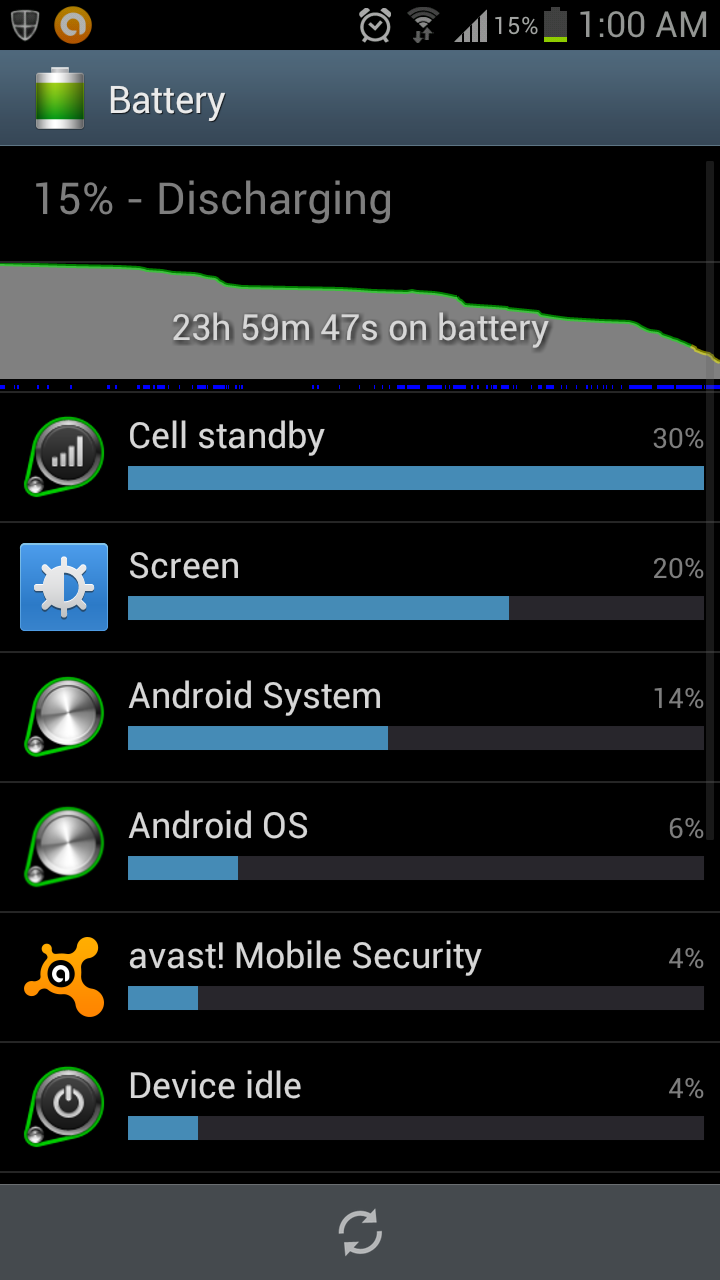Open Android System usage details

360,718
